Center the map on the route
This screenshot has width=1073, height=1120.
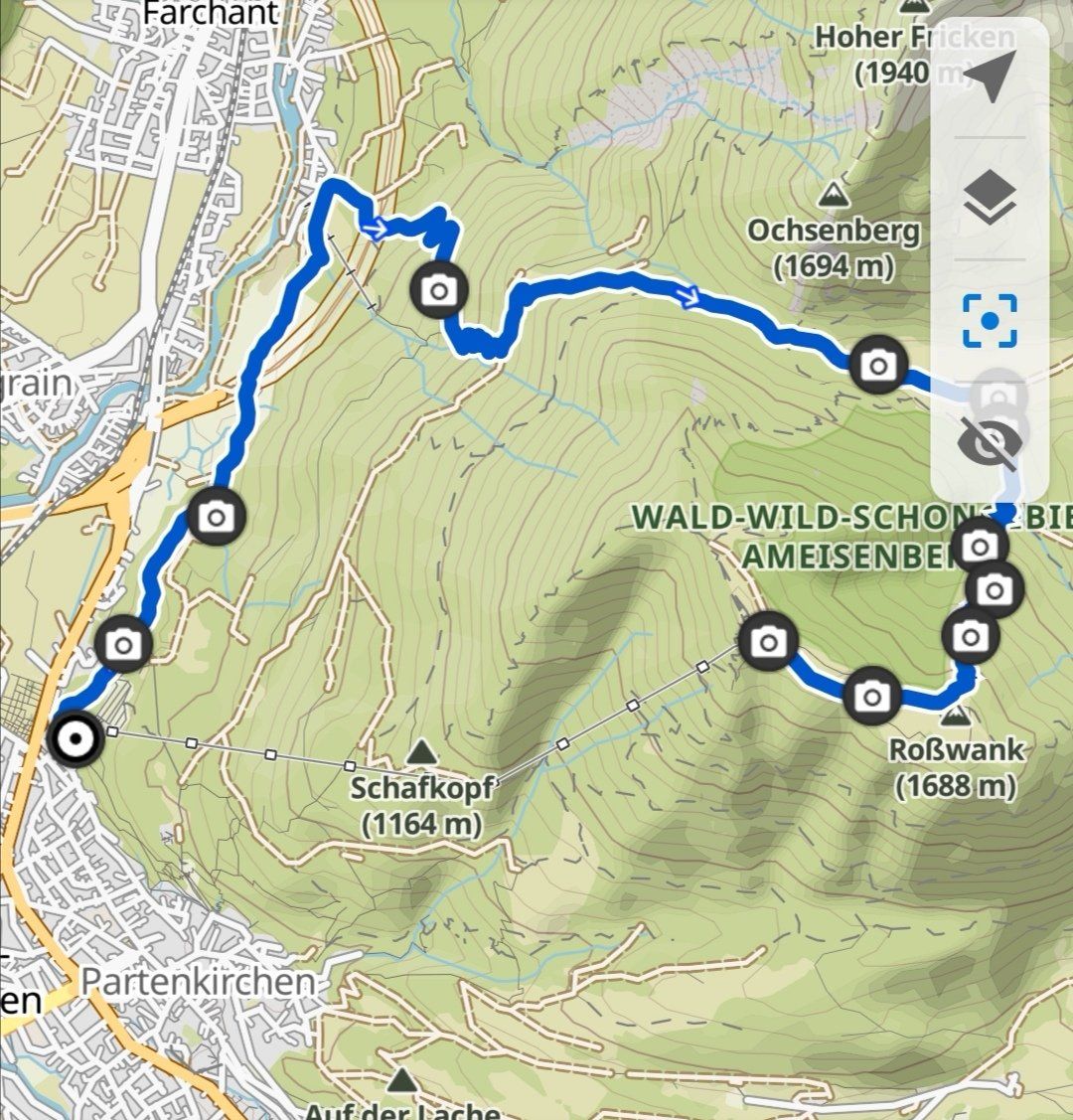pos(990,320)
